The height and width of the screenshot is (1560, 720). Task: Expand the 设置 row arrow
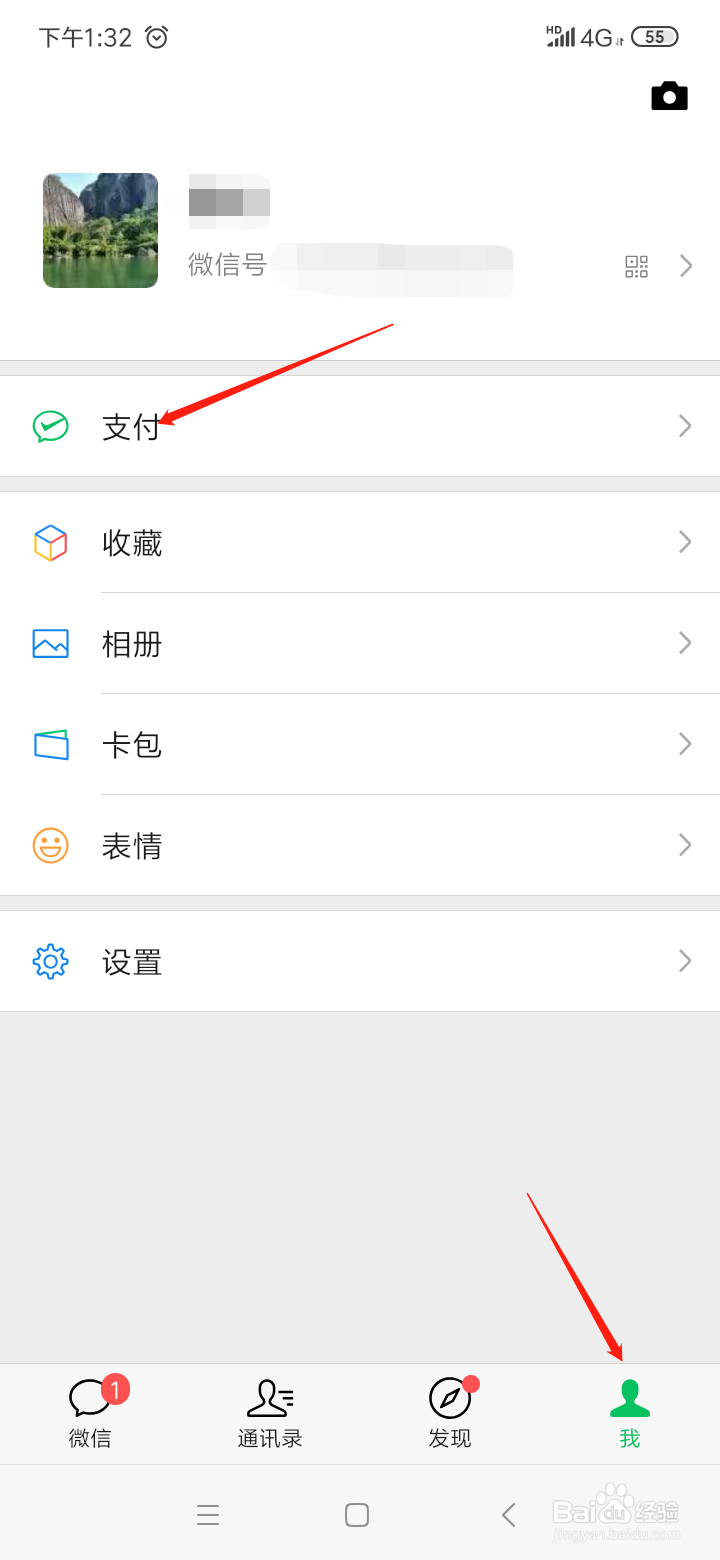[684, 961]
